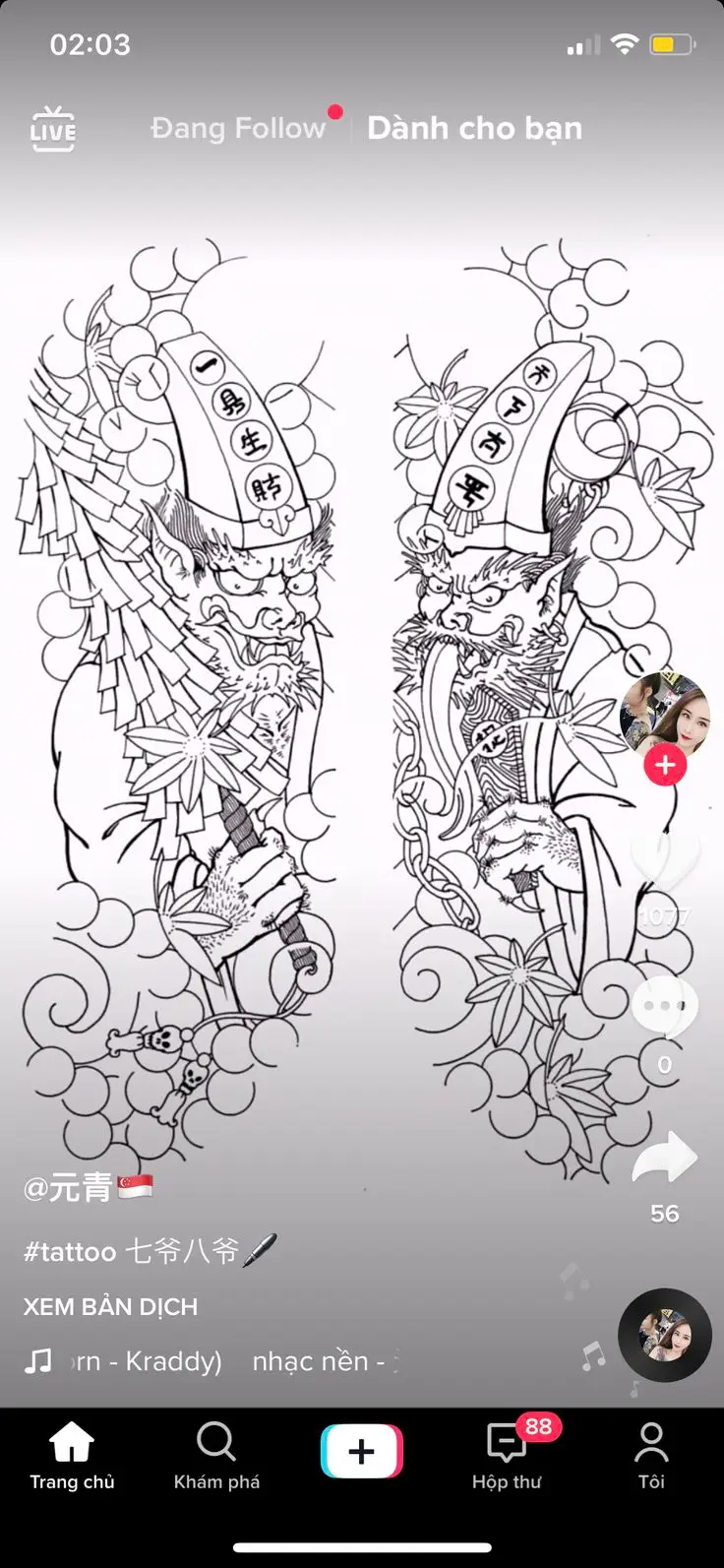
Task: Switch to the Đang Follow tab
Action: pyautogui.click(x=238, y=128)
